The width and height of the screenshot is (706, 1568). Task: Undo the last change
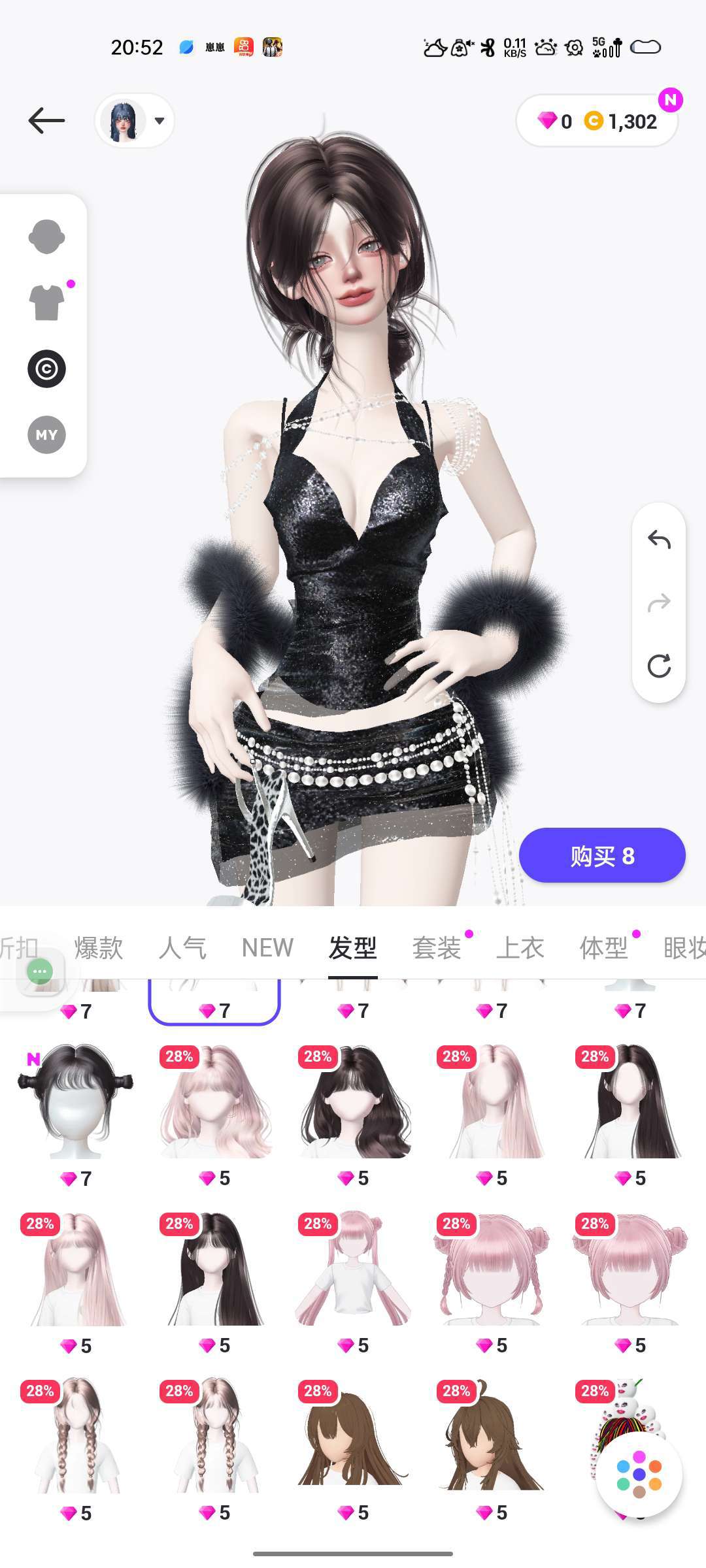[658, 540]
